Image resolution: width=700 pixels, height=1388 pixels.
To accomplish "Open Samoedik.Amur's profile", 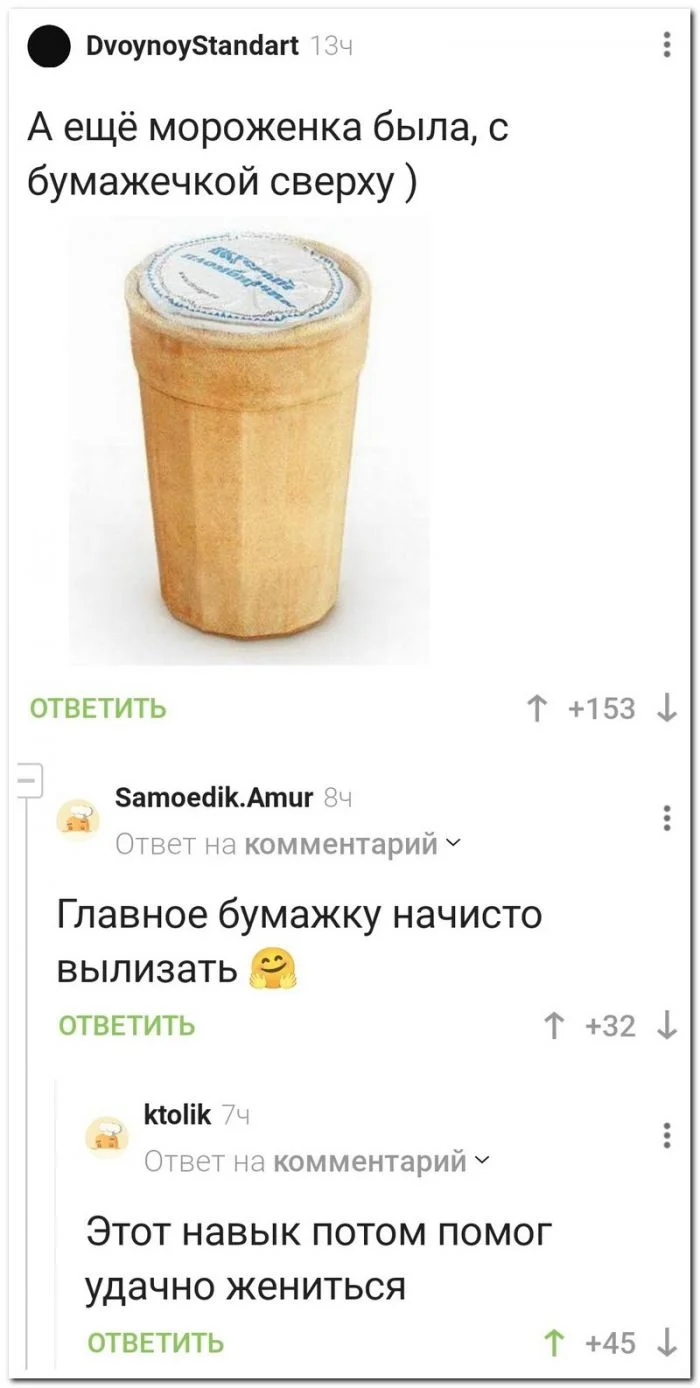I will coord(214,797).
